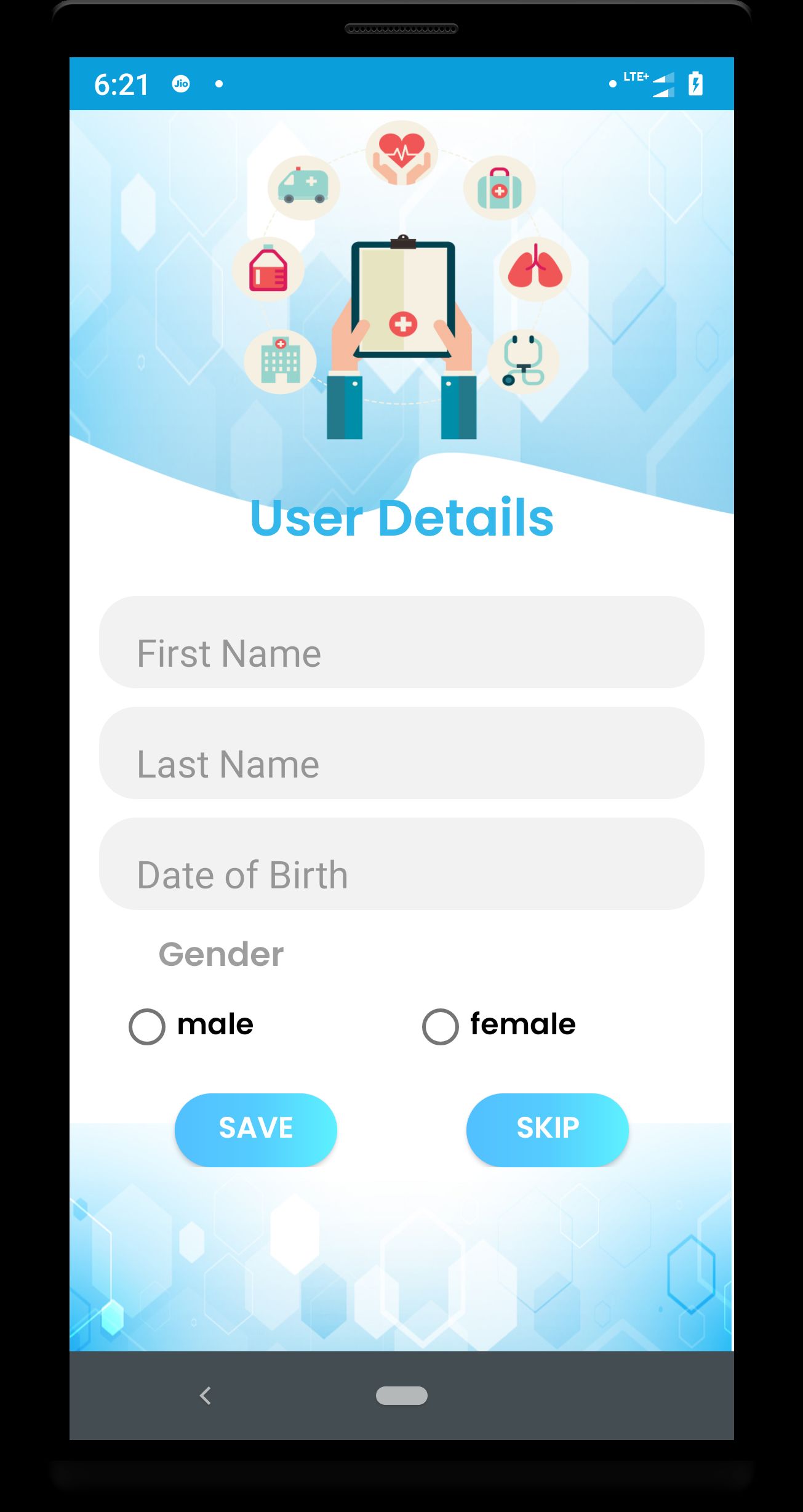This screenshot has width=803, height=1512.
Task: Tap the home pill in the navigation bar
Action: [401, 1396]
